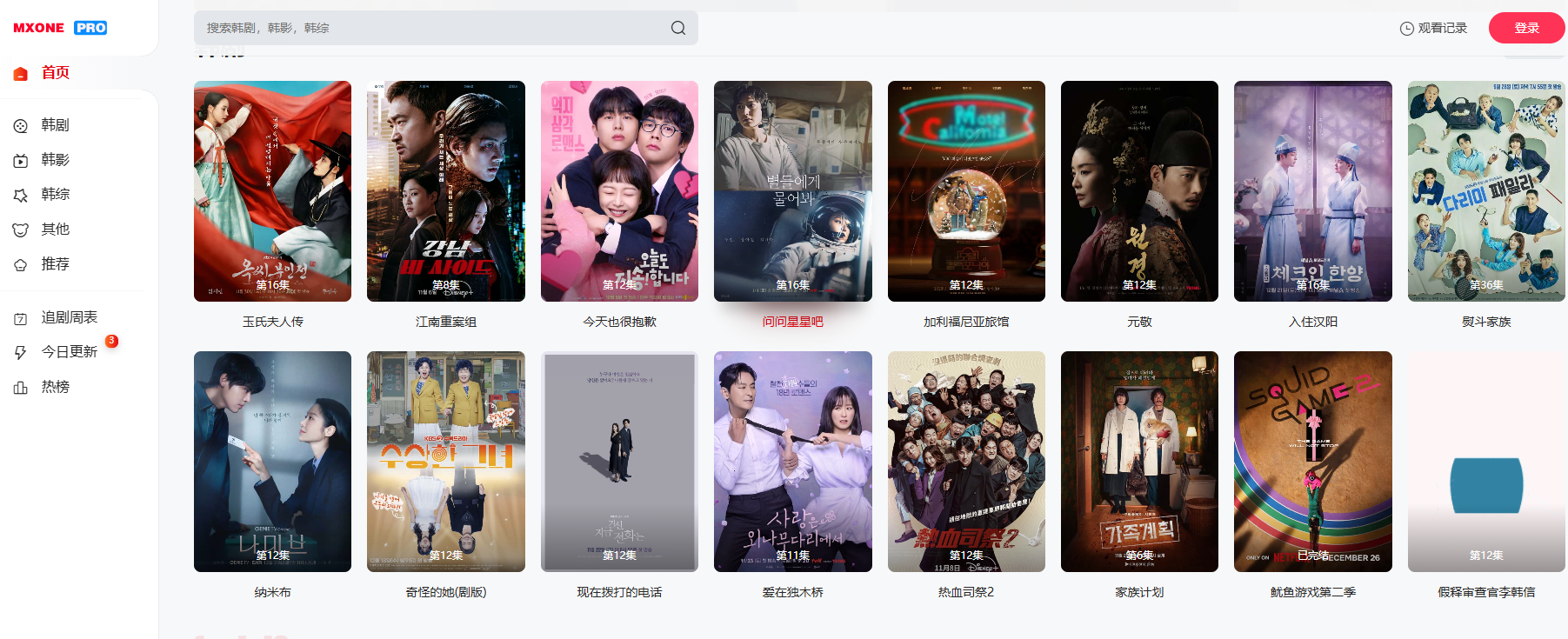Open the 韩剧 category
Viewport: 1568px width, 639px height.
[x=55, y=125]
